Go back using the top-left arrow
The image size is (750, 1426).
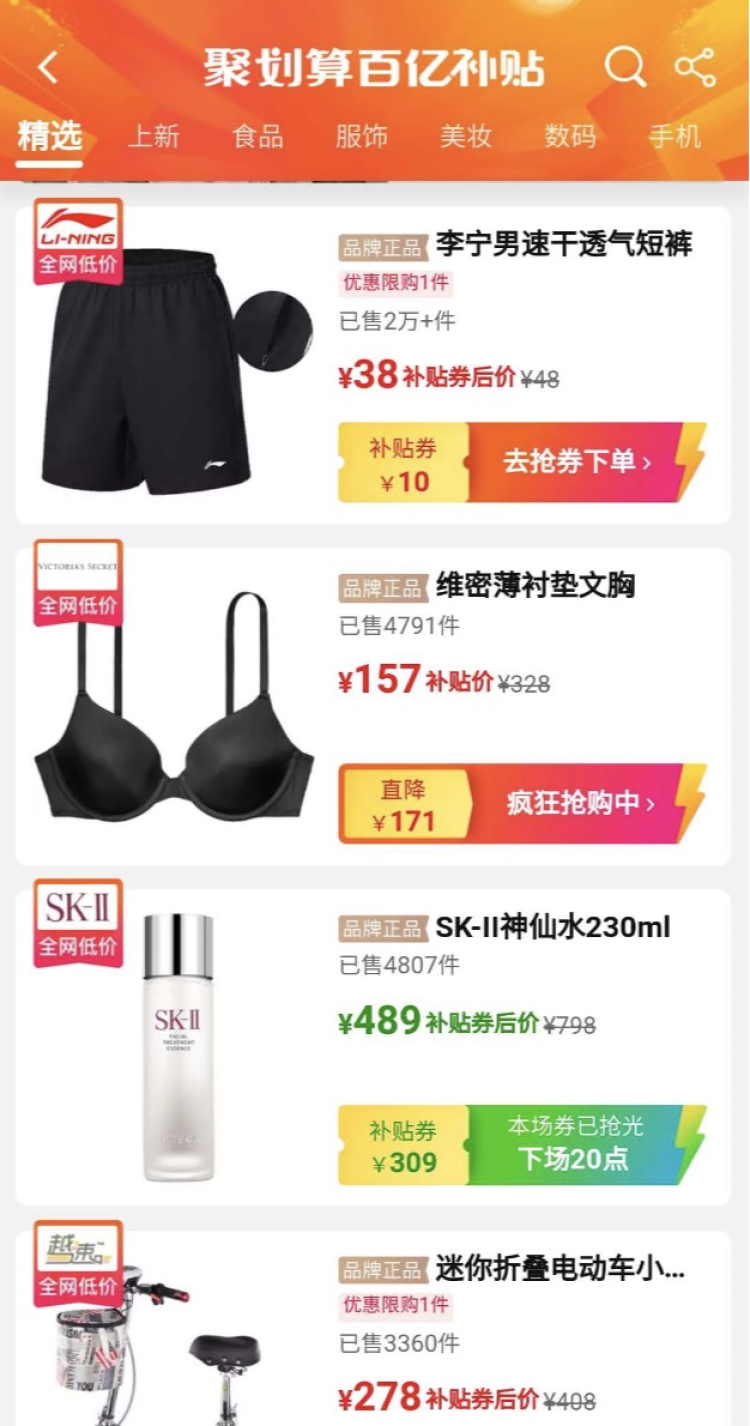pos(47,68)
